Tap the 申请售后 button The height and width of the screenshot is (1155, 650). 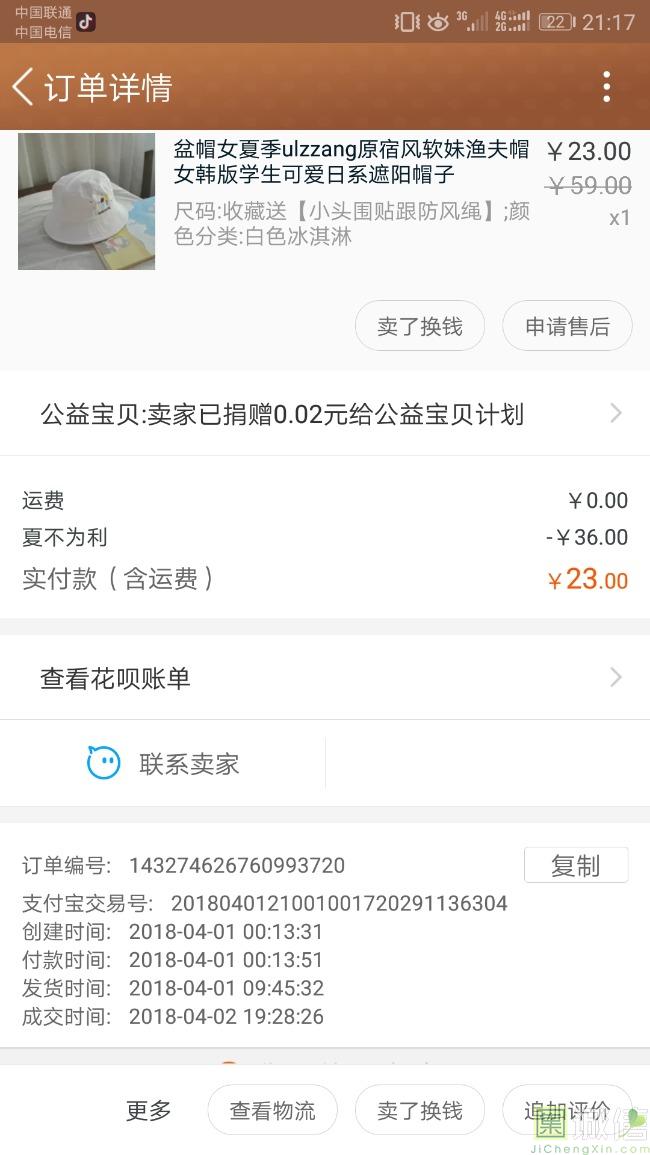(x=567, y=326)
